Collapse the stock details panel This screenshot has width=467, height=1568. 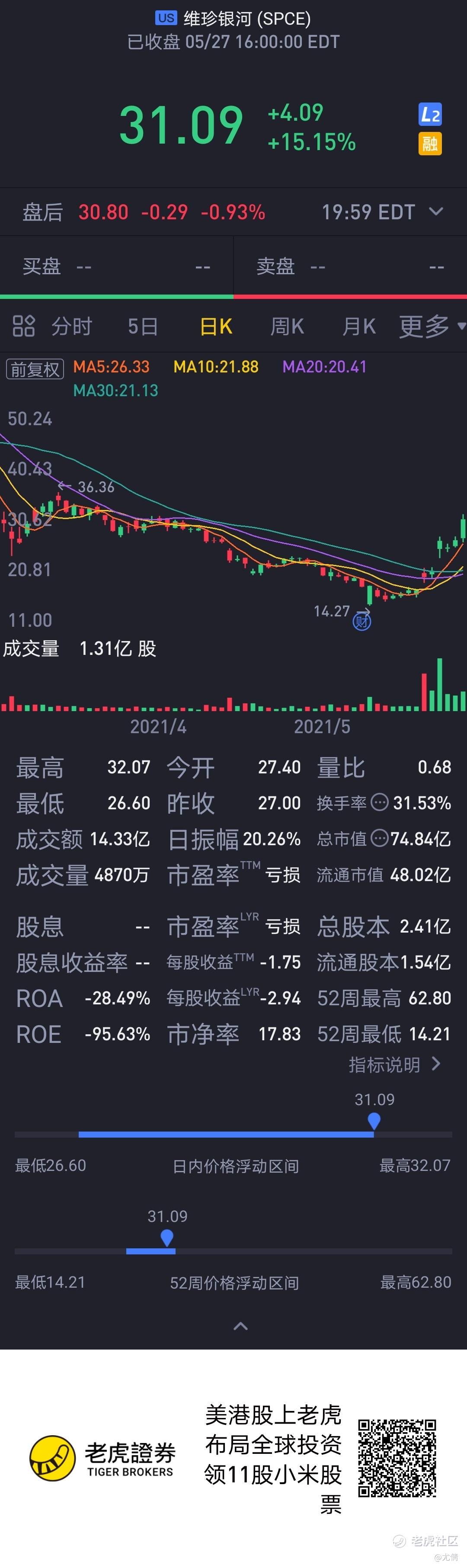(x=240, y=1326)
